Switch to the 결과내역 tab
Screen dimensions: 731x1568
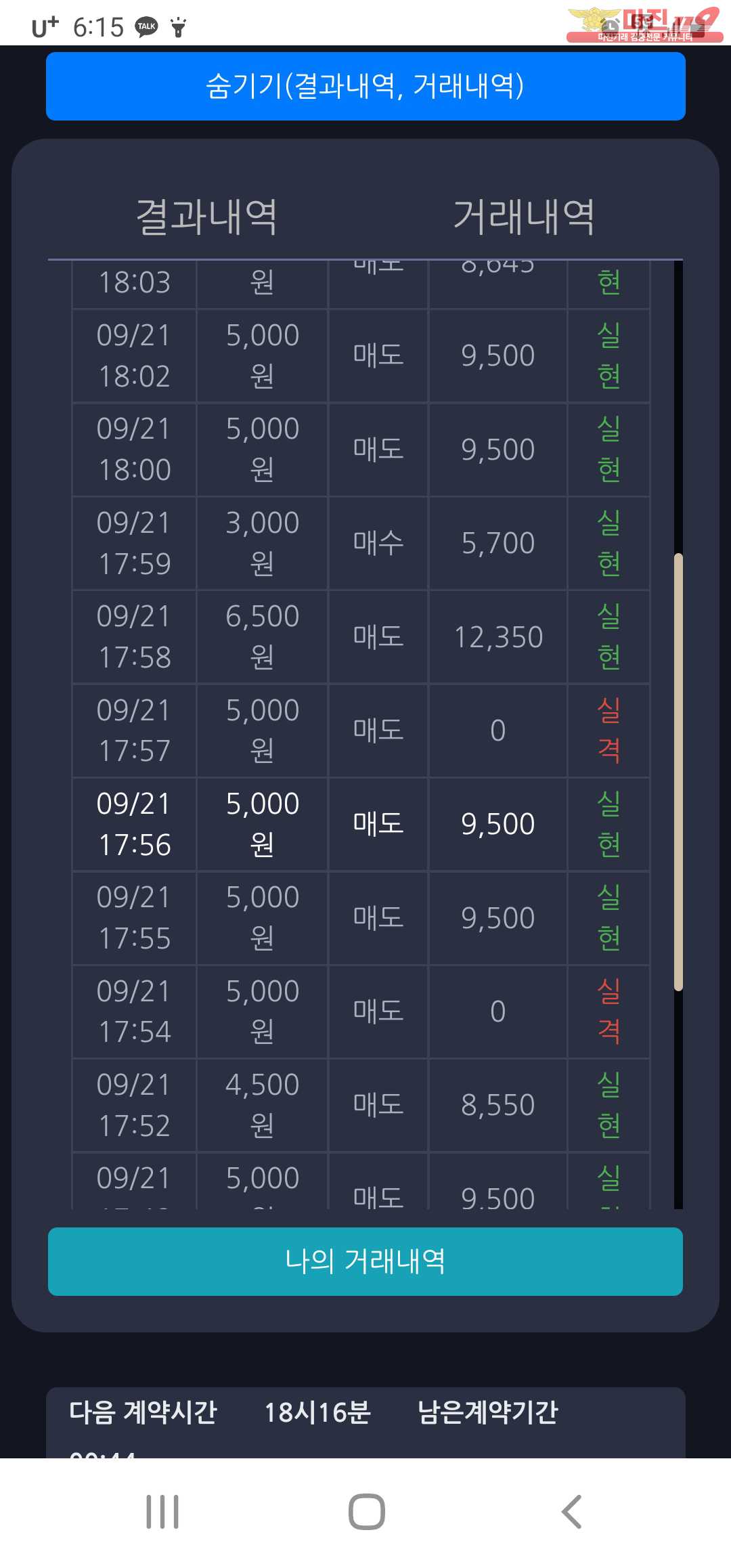tap(206, 217)
